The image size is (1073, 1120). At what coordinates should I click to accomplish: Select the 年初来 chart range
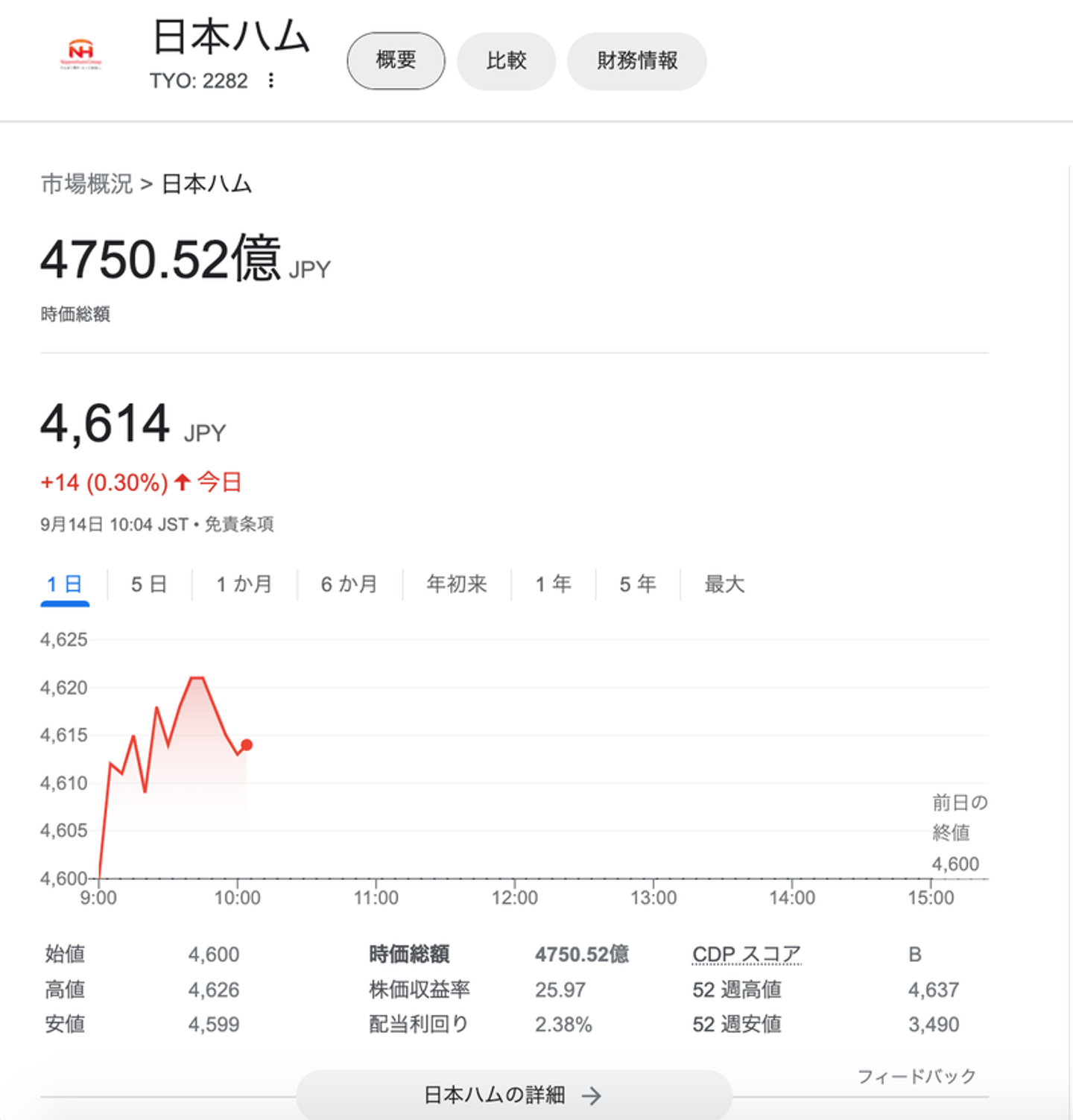tap(457, 584)
